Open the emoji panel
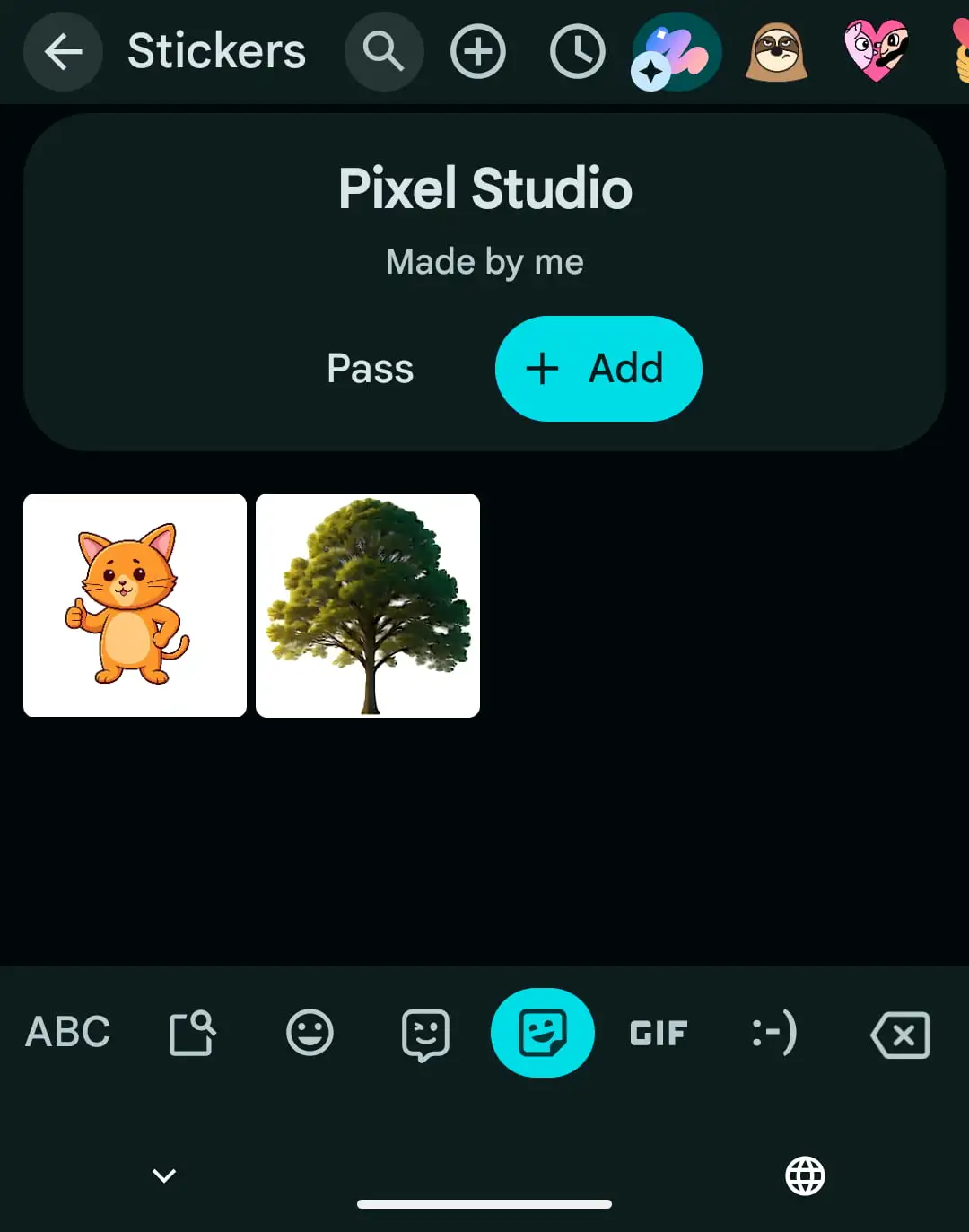The image size is (969, 1232). coord(309,1032)
